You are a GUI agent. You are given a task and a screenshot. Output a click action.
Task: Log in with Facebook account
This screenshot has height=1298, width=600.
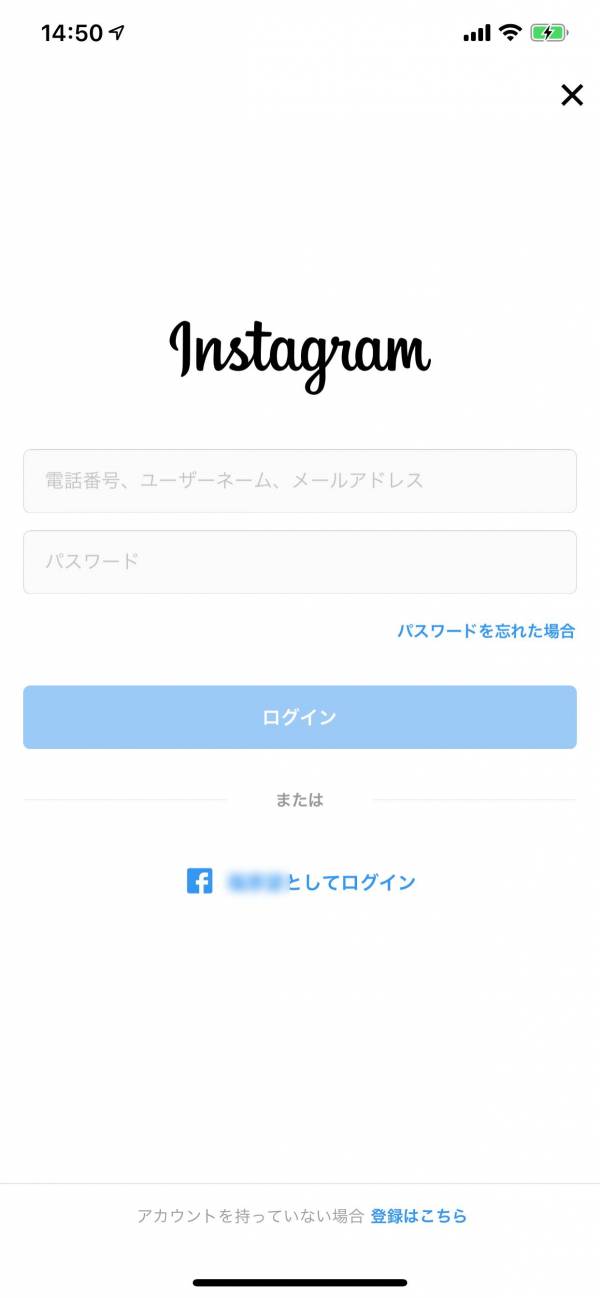(301, 882)
